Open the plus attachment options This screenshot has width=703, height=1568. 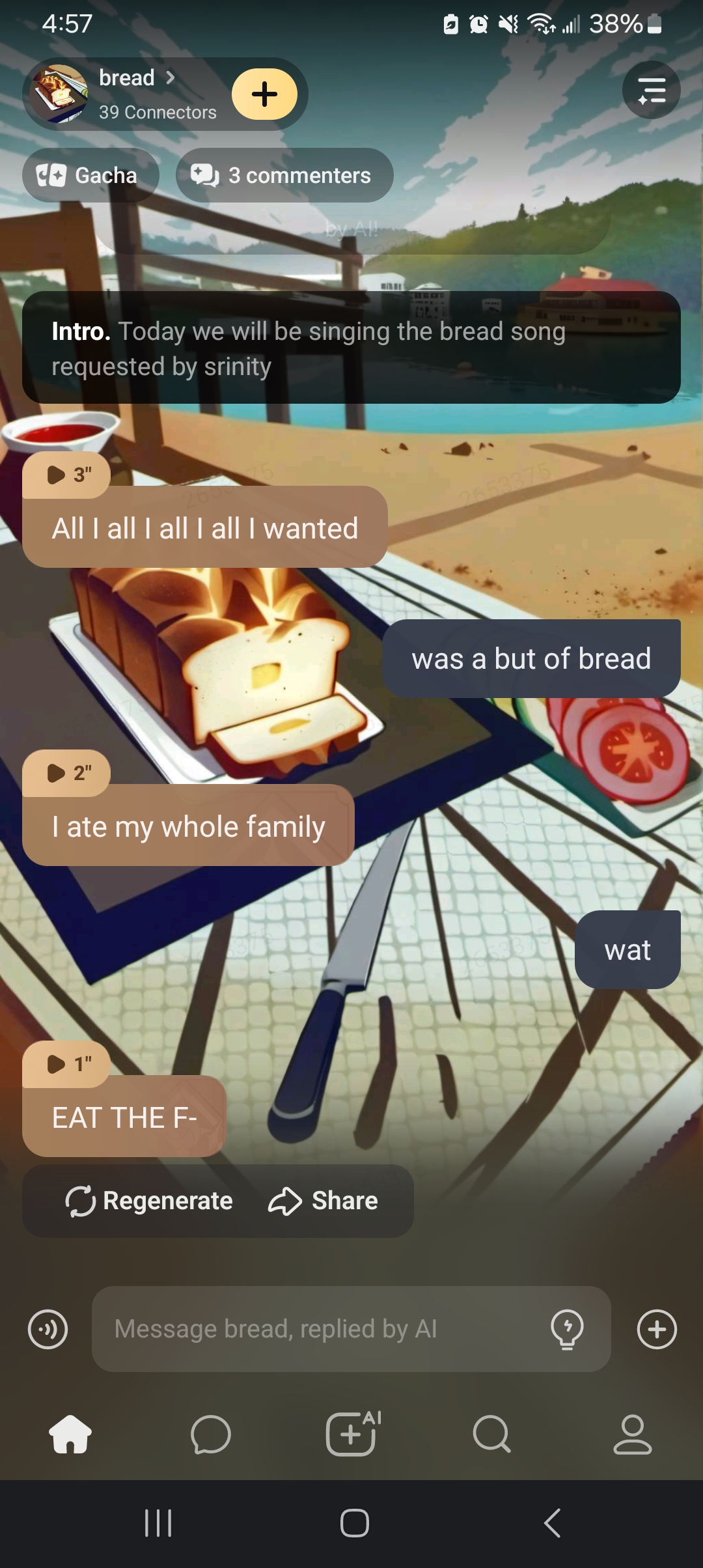click(x=657, y=1329)
